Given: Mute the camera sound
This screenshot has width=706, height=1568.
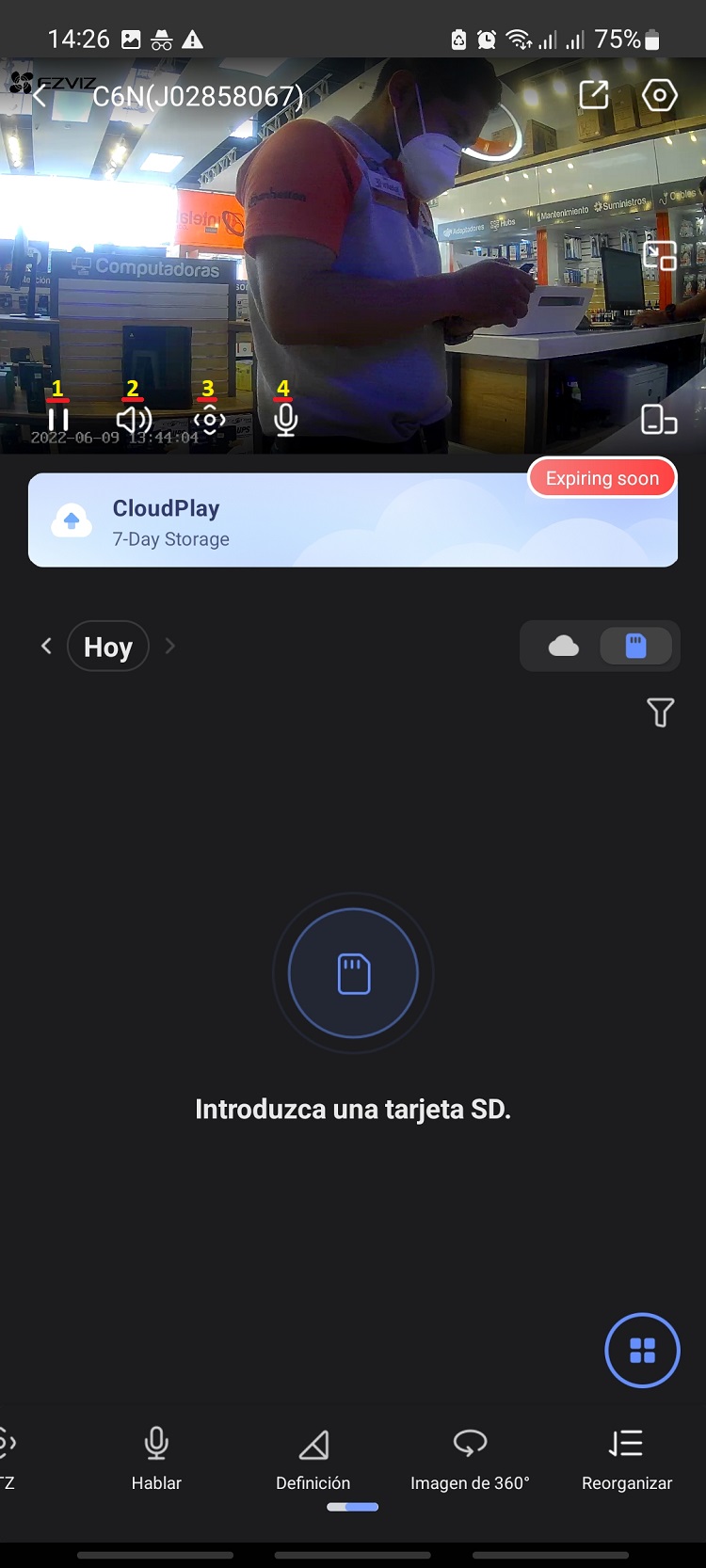Looking at the screenshot, I should [134, 420].
